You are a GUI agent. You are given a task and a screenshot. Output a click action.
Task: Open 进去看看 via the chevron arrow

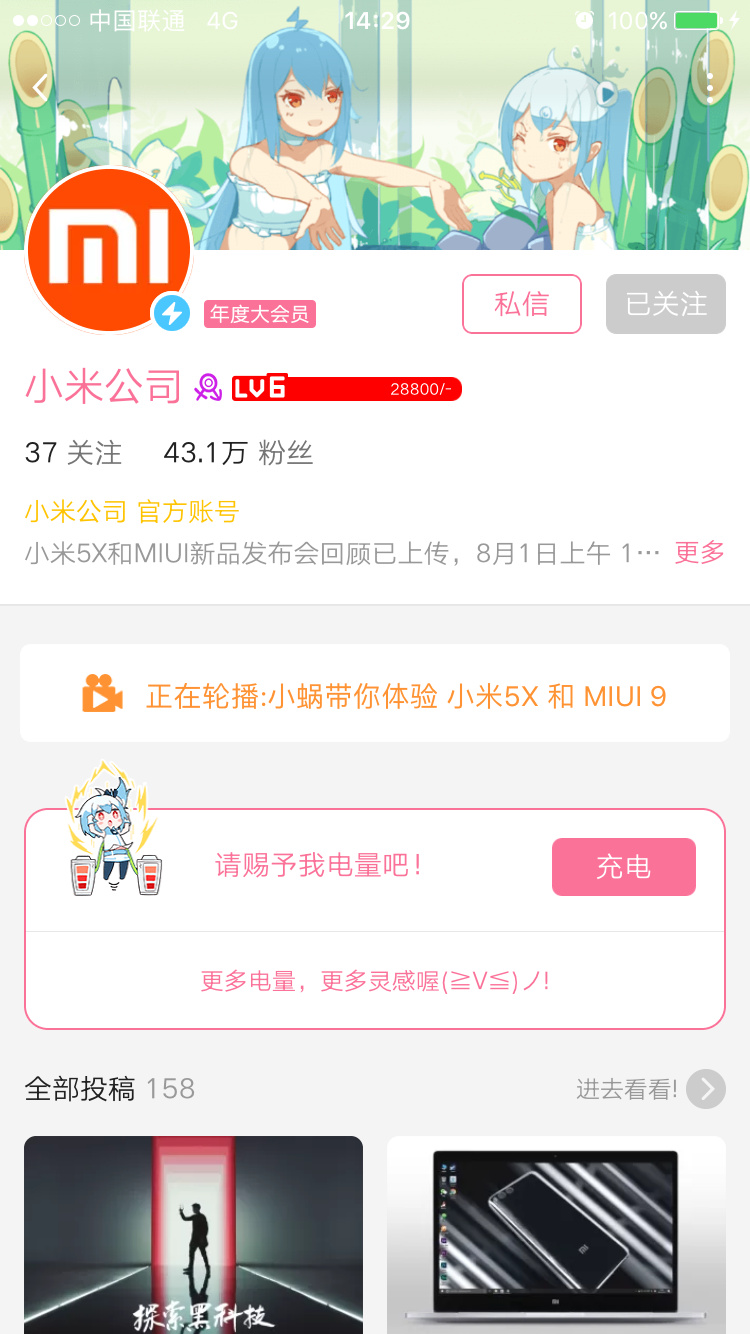point(706,1089)
